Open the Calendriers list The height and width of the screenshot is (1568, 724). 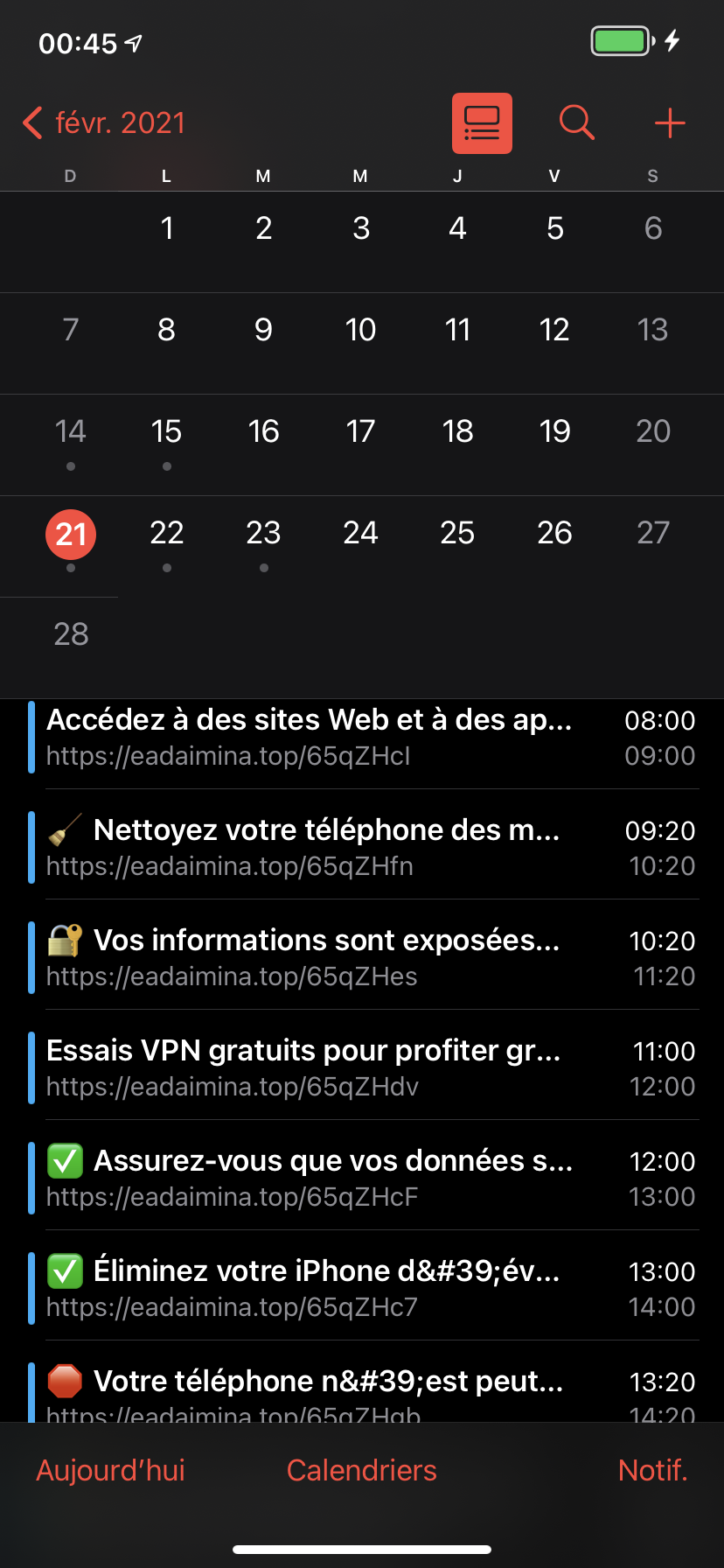pos(361,1470)
